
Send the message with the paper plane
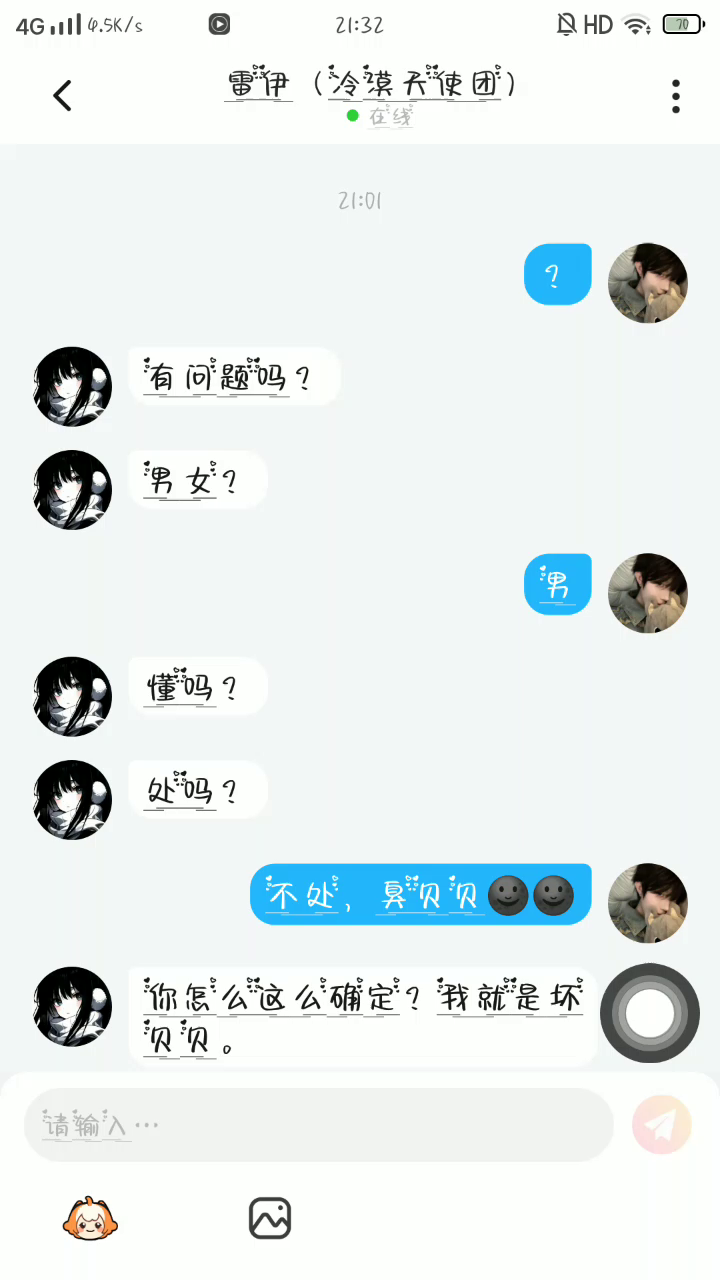click(661, 1125)
